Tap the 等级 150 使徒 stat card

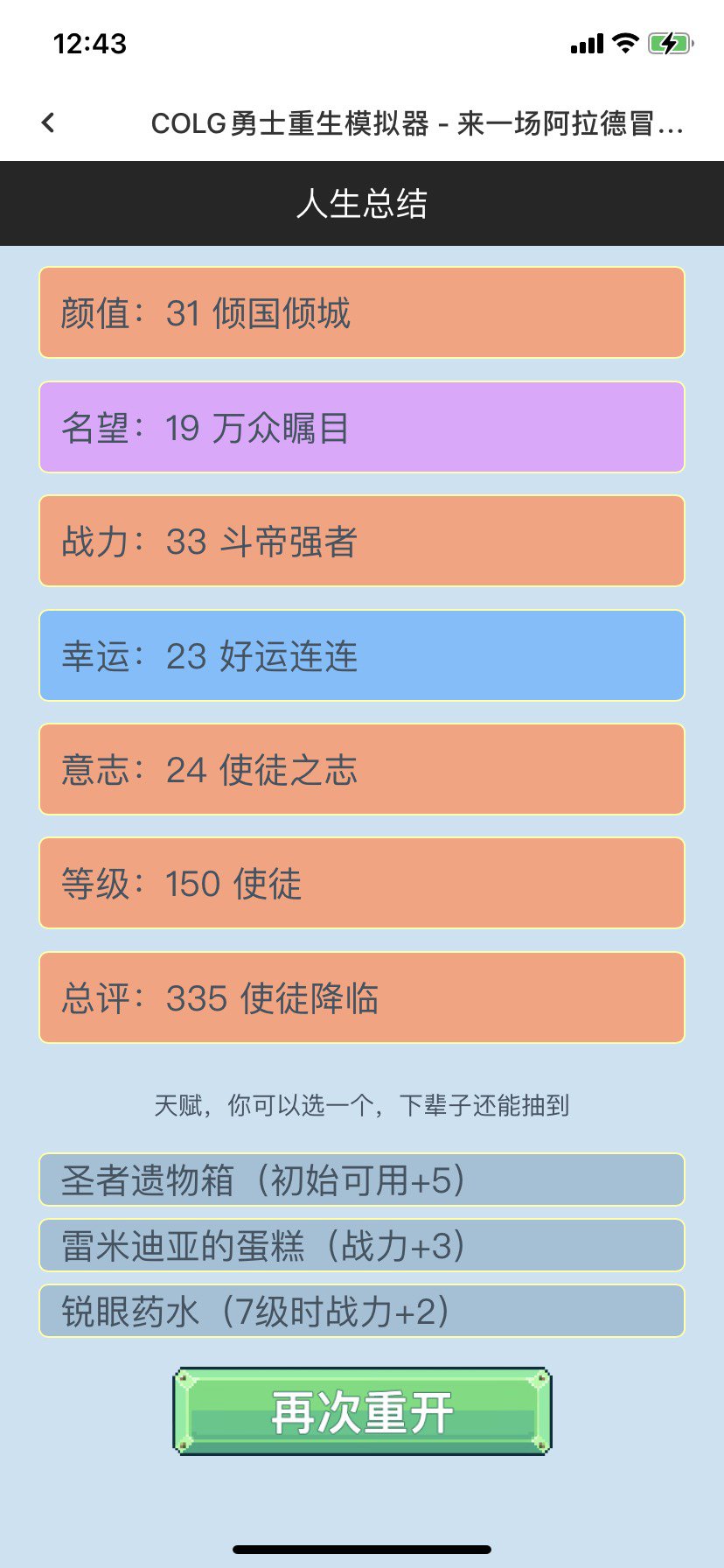361,883
